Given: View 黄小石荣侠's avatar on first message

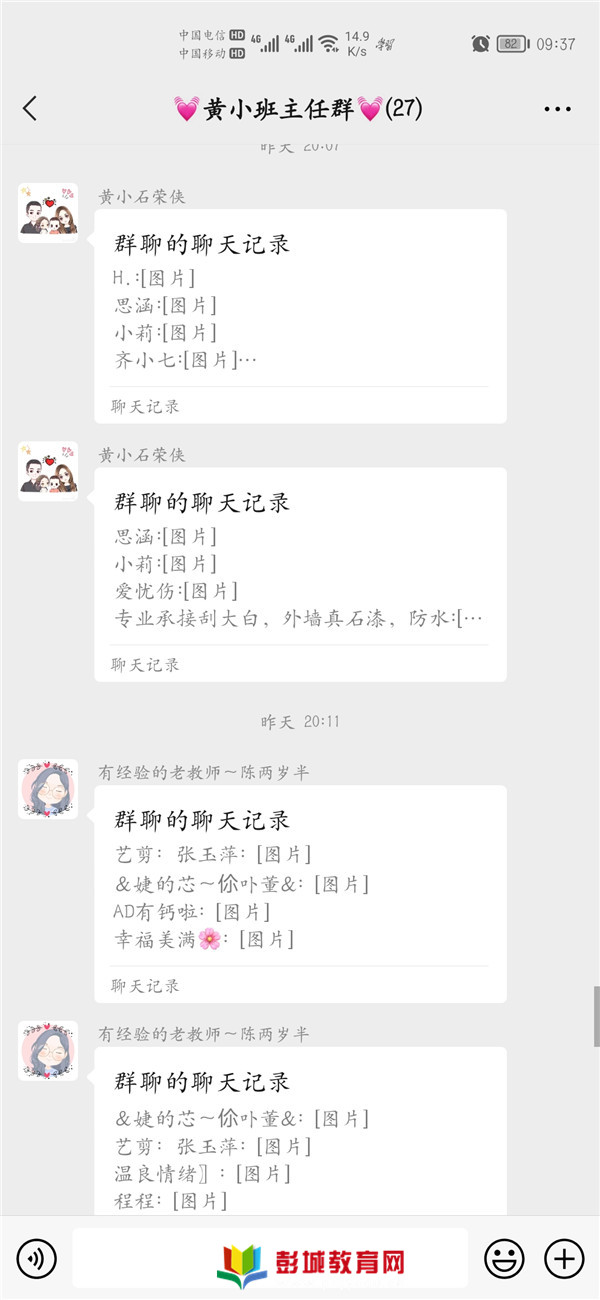Looking at the screenshot, I should (48, 213).
